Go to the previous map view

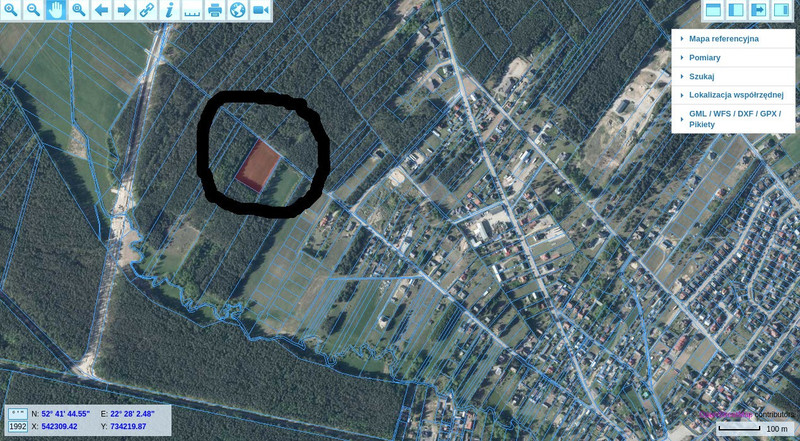click(101, 10)
